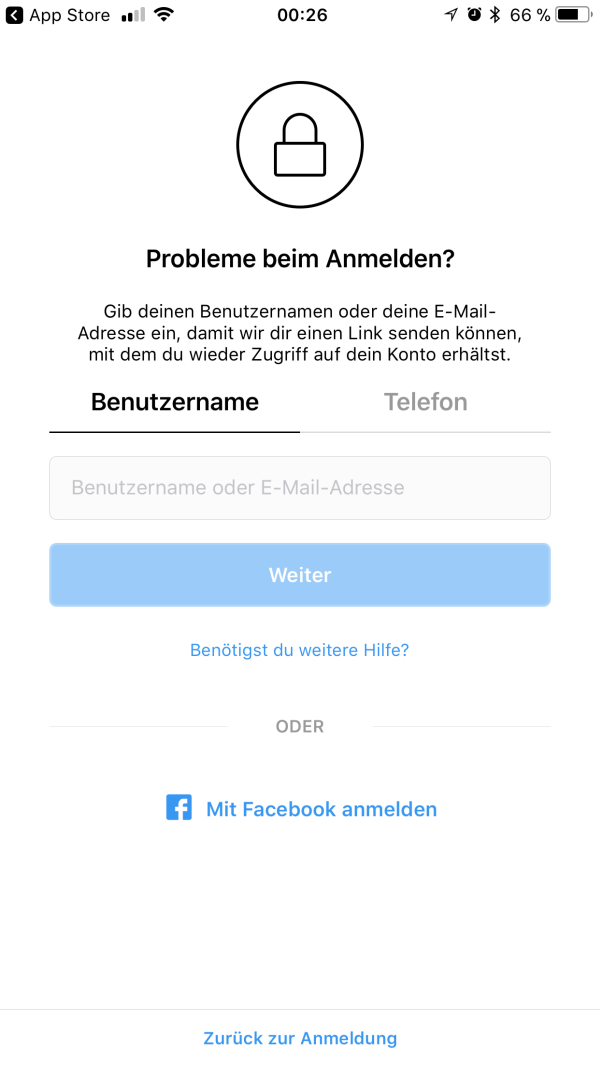This screenshot has height=1067, width=600.
Task: Focus the Benutzername oder E-Mail-Adresse field
Action: (300, 488)
